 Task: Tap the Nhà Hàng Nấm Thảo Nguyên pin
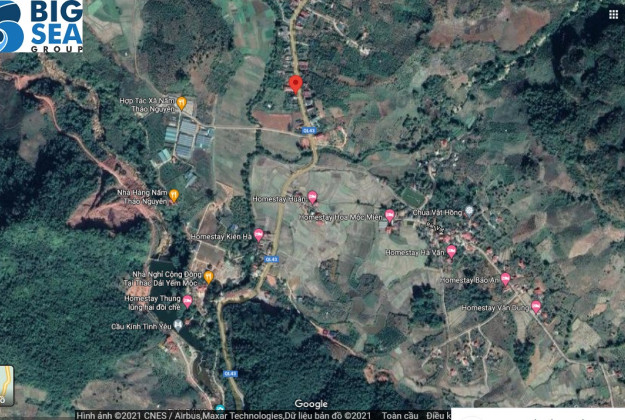point(173,195)
